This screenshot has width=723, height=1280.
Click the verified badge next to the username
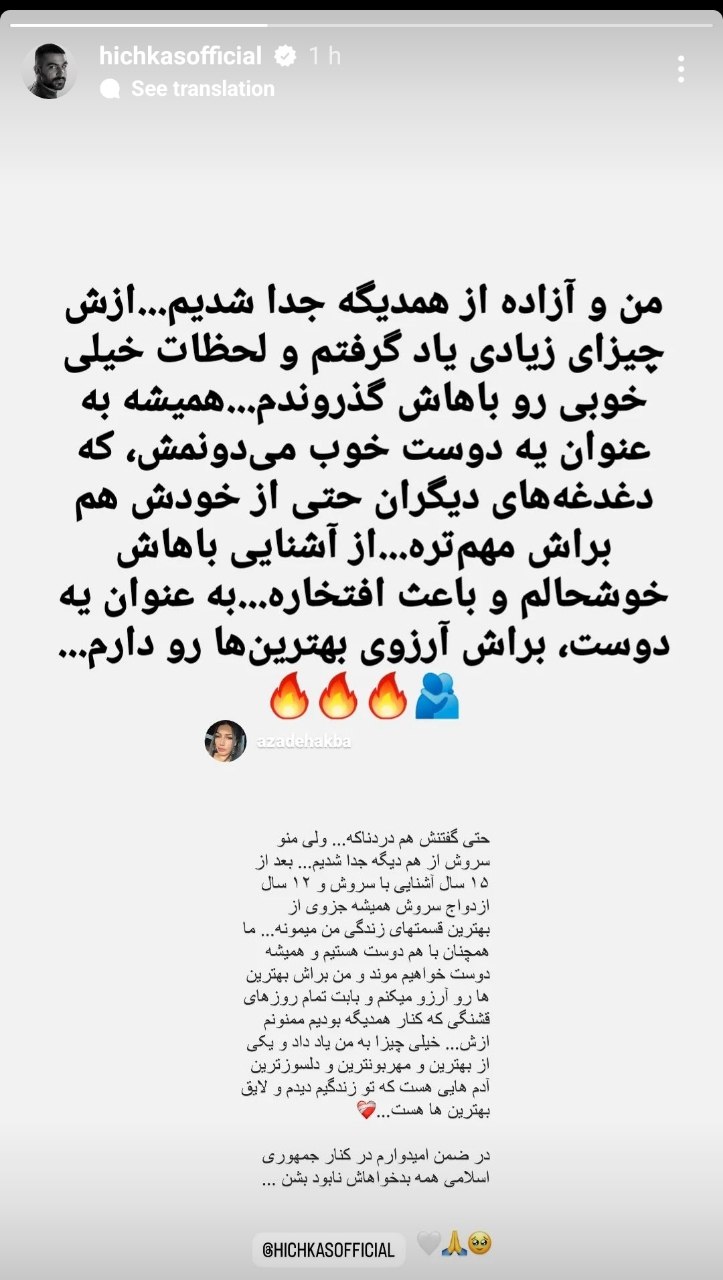[285, 57]
